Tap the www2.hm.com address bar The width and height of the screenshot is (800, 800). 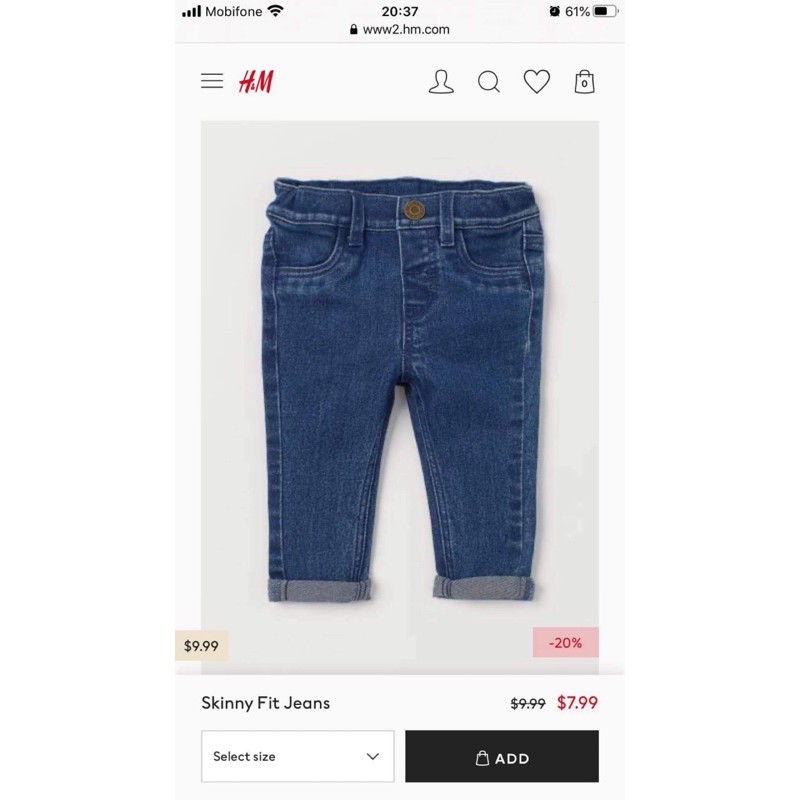(x=400, y=30)
